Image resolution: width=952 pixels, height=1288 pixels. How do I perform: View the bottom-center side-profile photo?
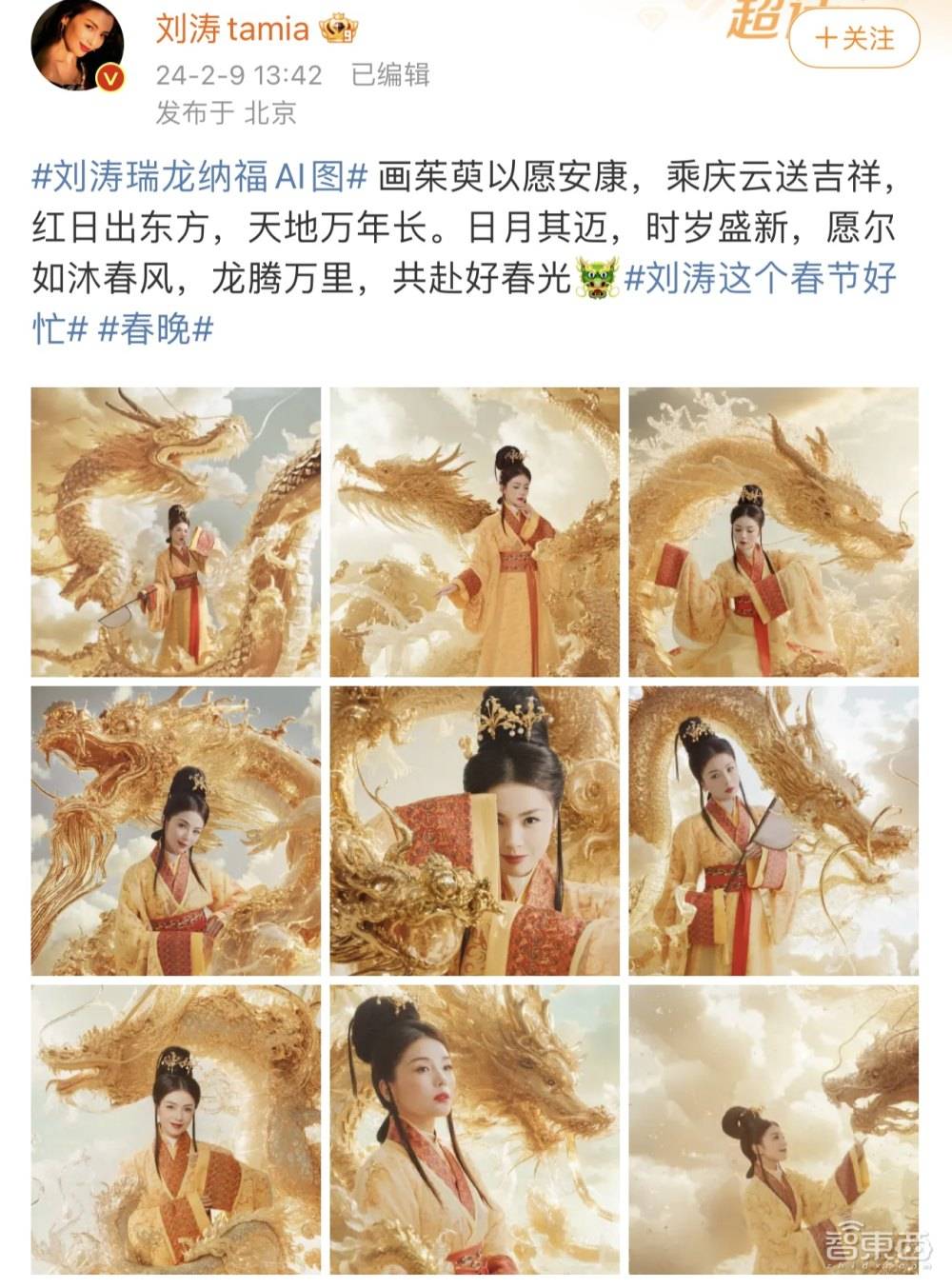(474, 1129)
